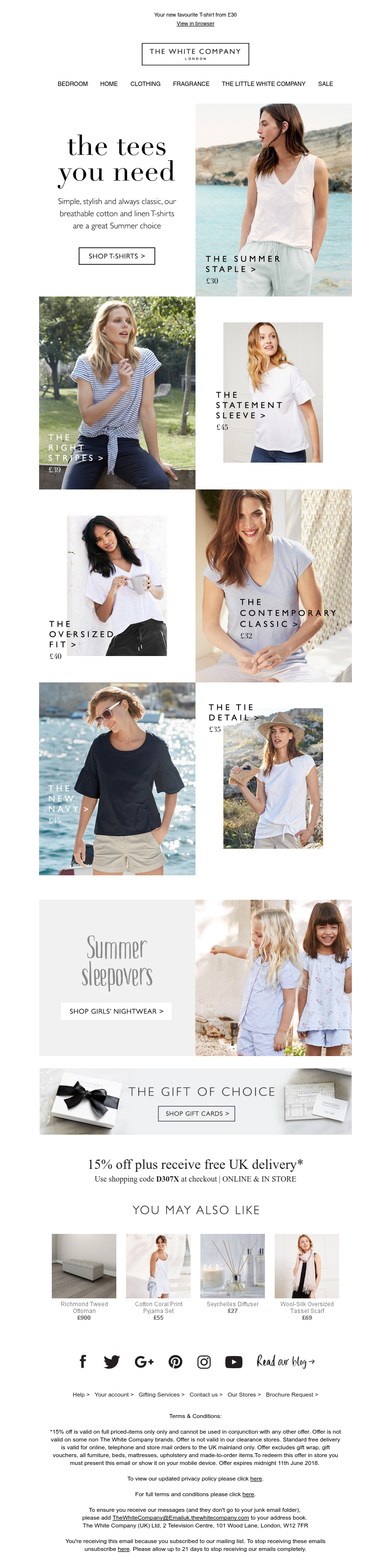Open the YouTube channel icon
This screenshot has width=391, height=1568.
tap(234, 1362)
